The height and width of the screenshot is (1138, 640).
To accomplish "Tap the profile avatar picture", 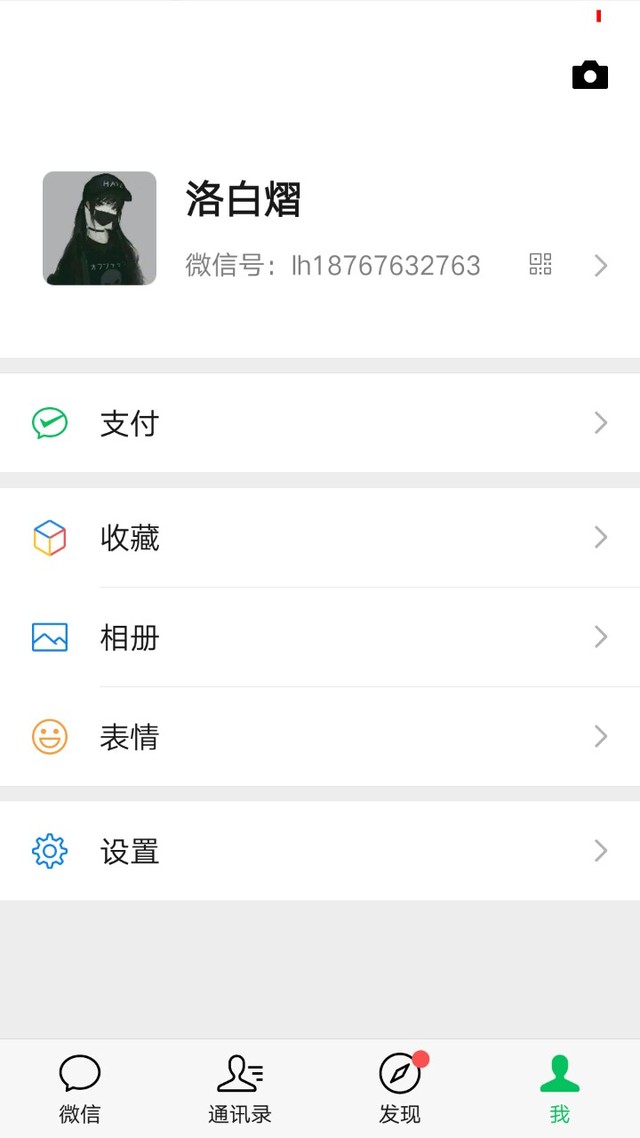I will pos(99,228).
